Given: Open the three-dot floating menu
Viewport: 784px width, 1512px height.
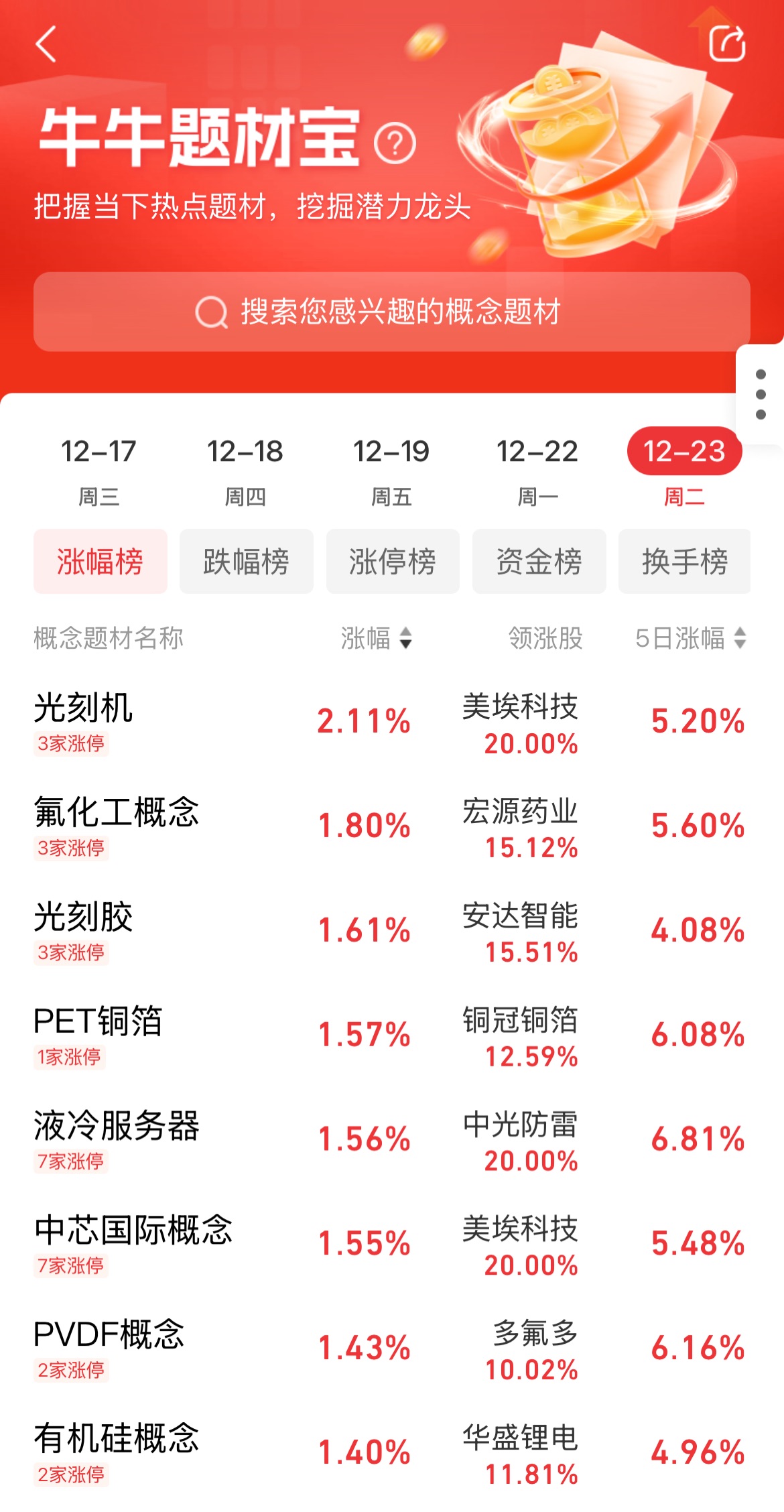Looking at the screenshot, I should click(x=760, y=394).
